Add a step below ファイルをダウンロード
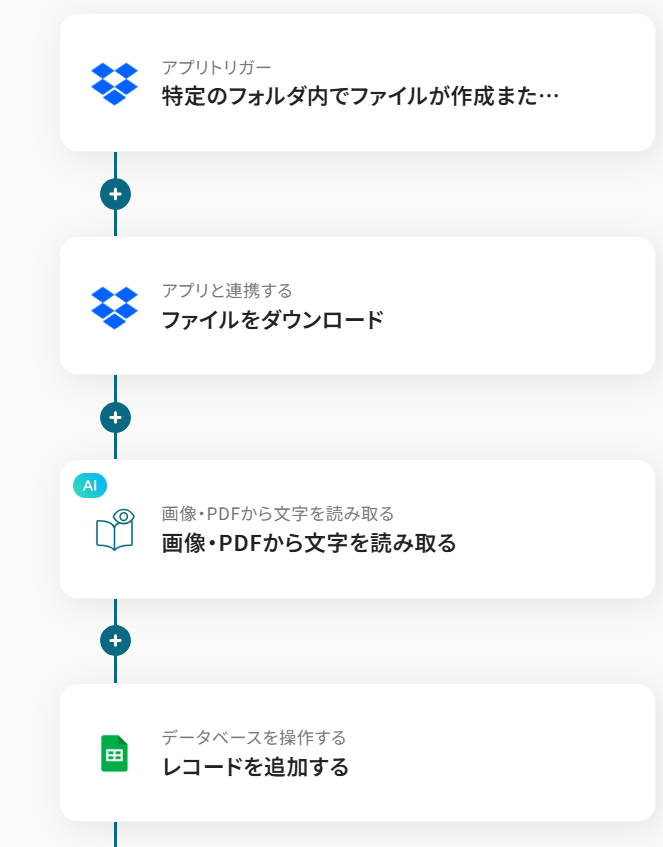The width and height of the screenshot is (663, 847). coord(116,417)
